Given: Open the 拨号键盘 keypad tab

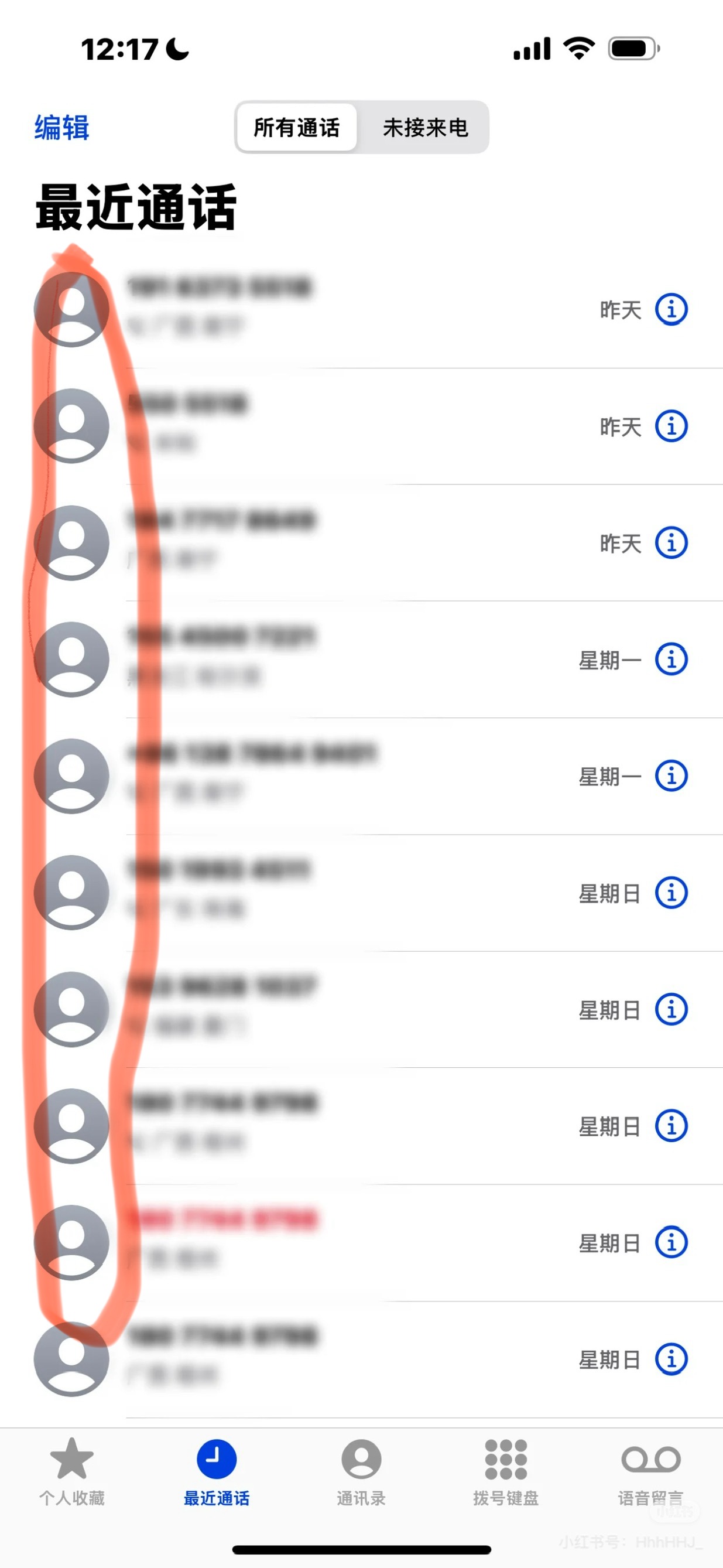Looking at the screenshot, I should pyautogui.click(x=505, y=1472).
